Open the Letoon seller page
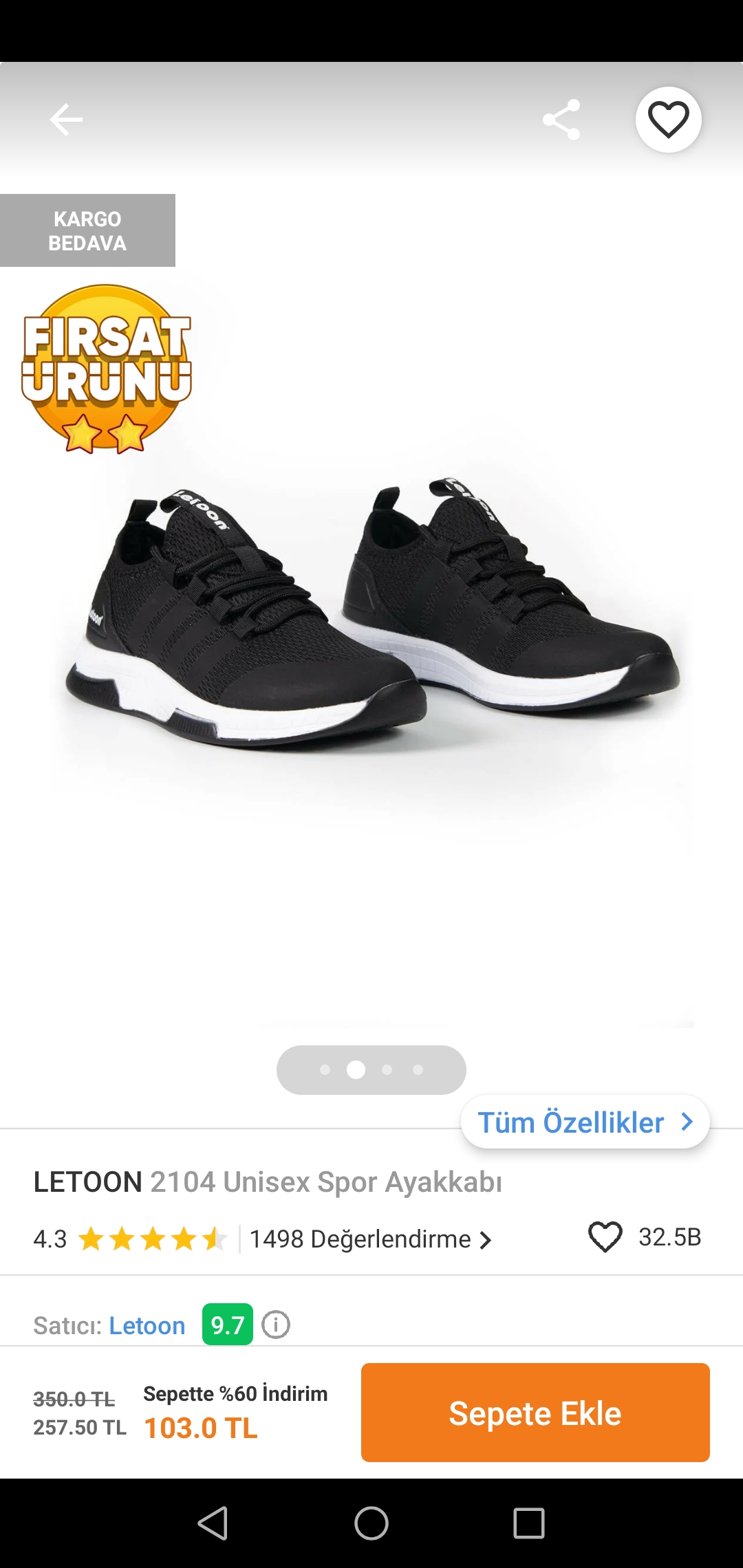Viewport: 743px width, 1568px height. [x=147, y=1325]
